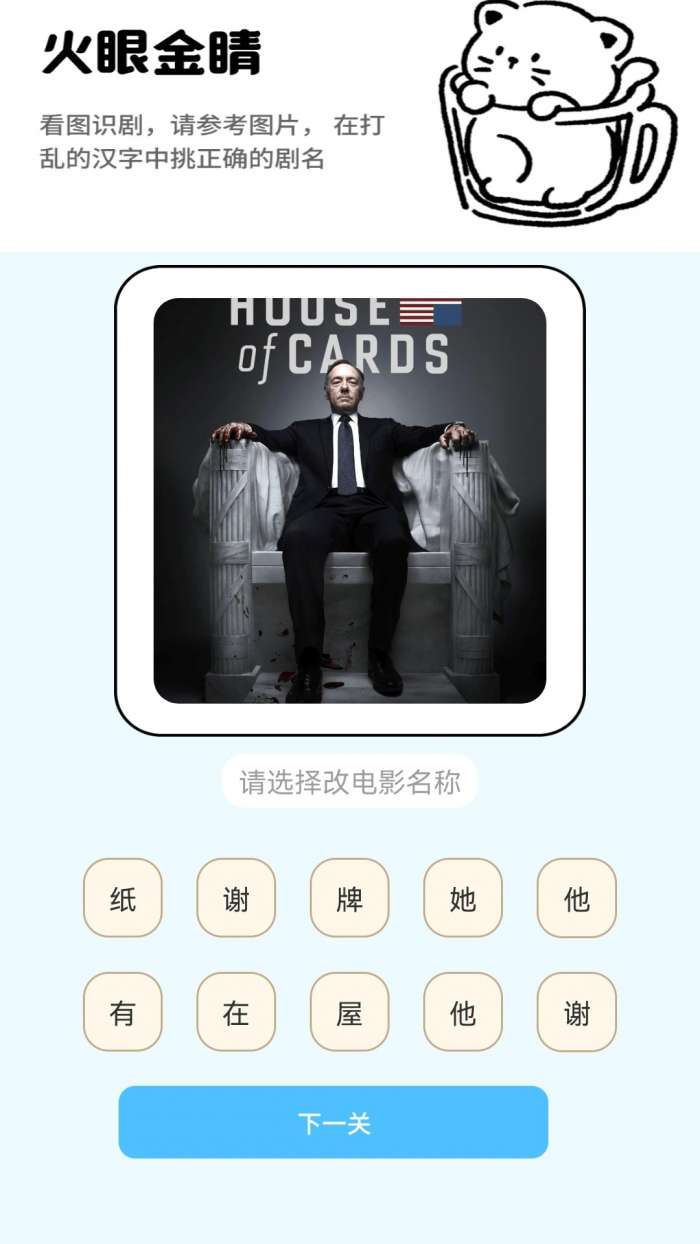
Task: Pick the character tile 屋
Action: pos(349,1012)
